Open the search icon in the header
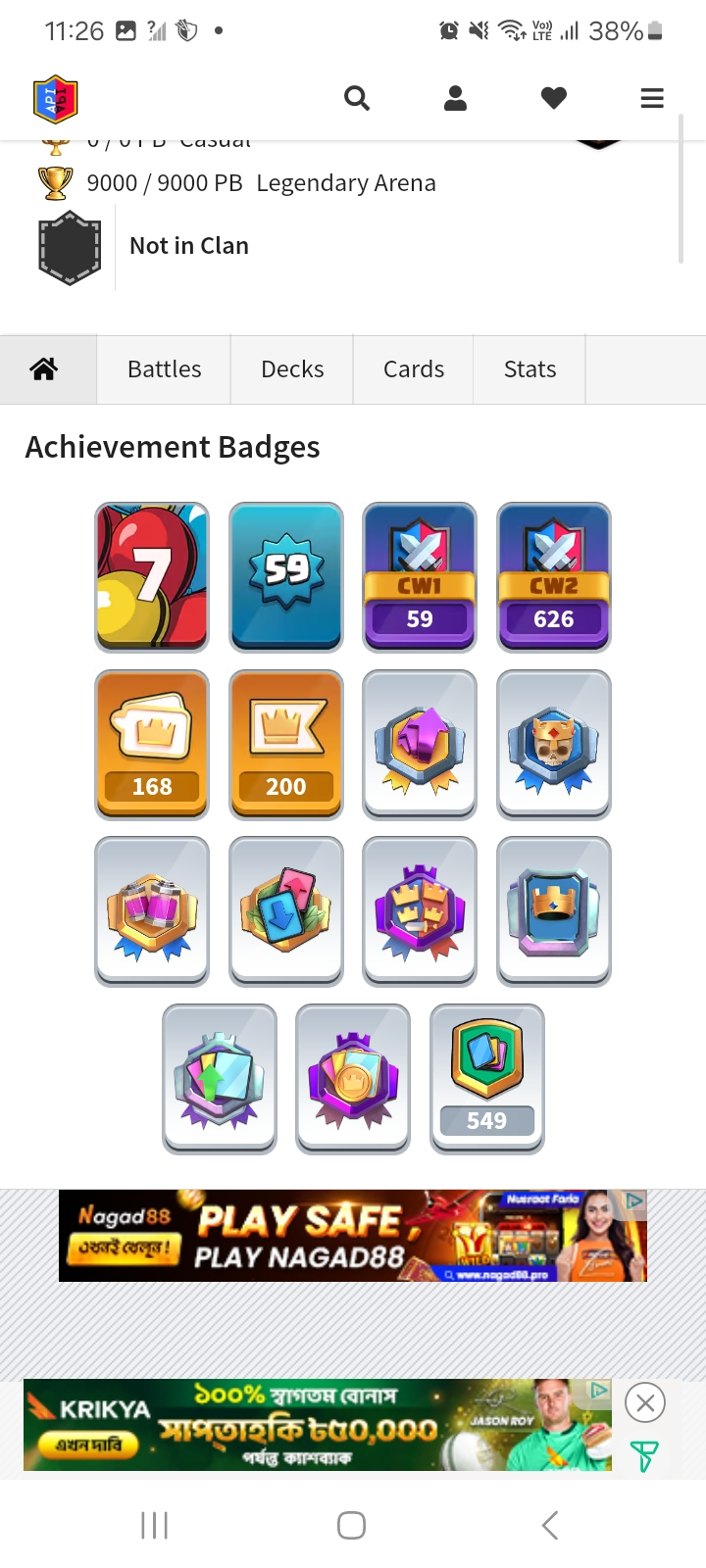 357,98
